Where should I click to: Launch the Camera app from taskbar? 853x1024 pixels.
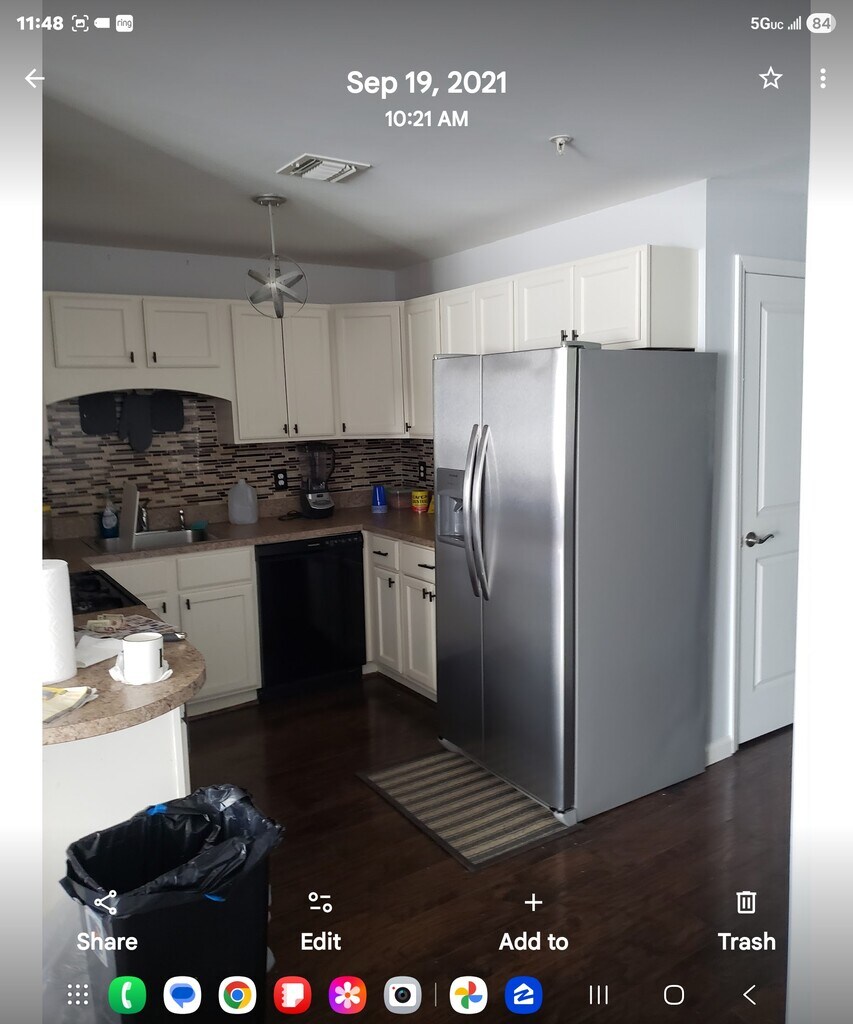tap(402, 995)
